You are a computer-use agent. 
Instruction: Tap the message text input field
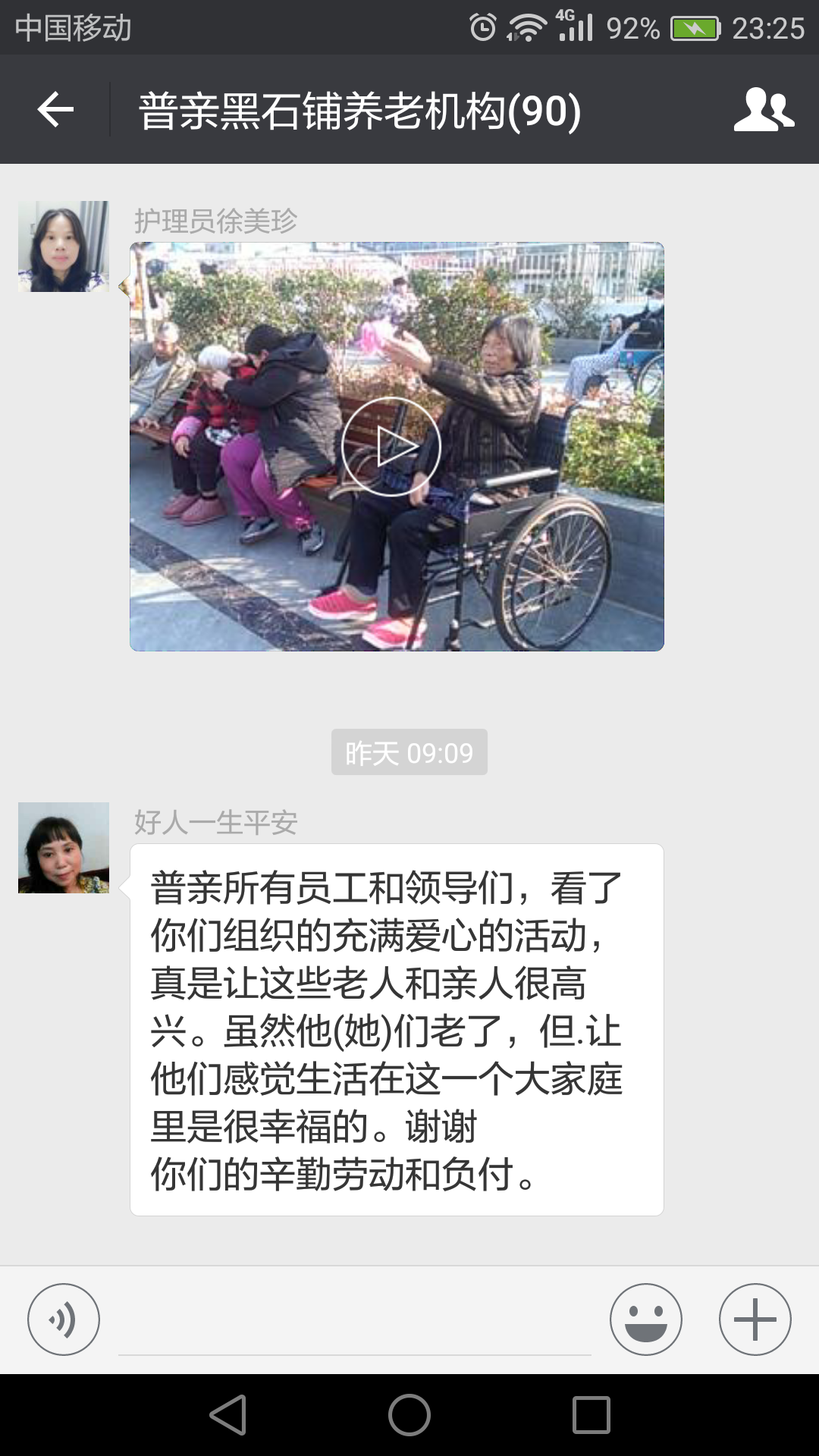(354, 1323)
